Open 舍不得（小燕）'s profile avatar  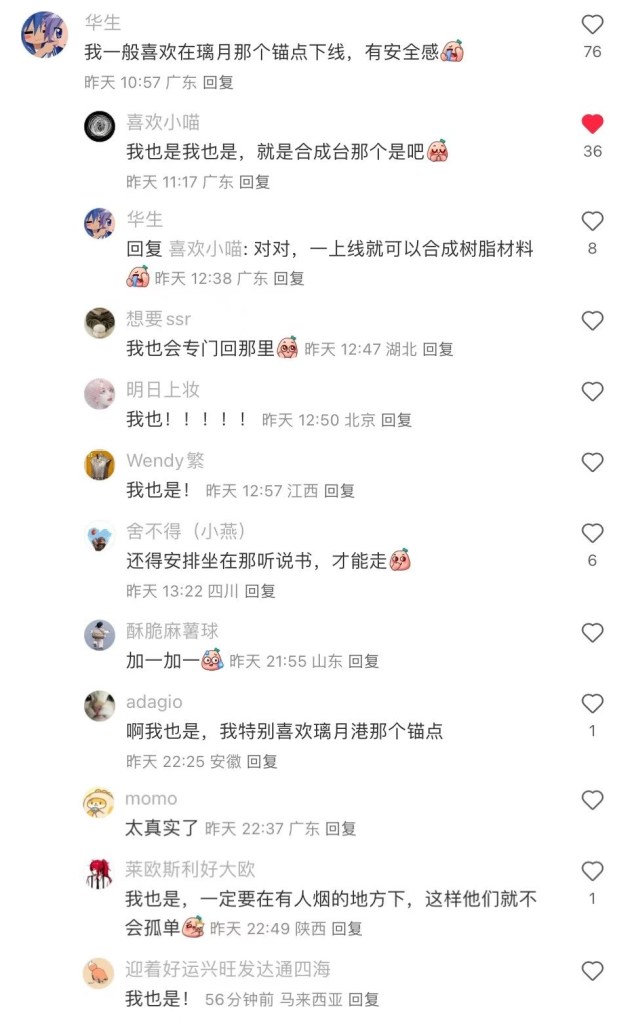pyautogui.click(x=99, y=537)
